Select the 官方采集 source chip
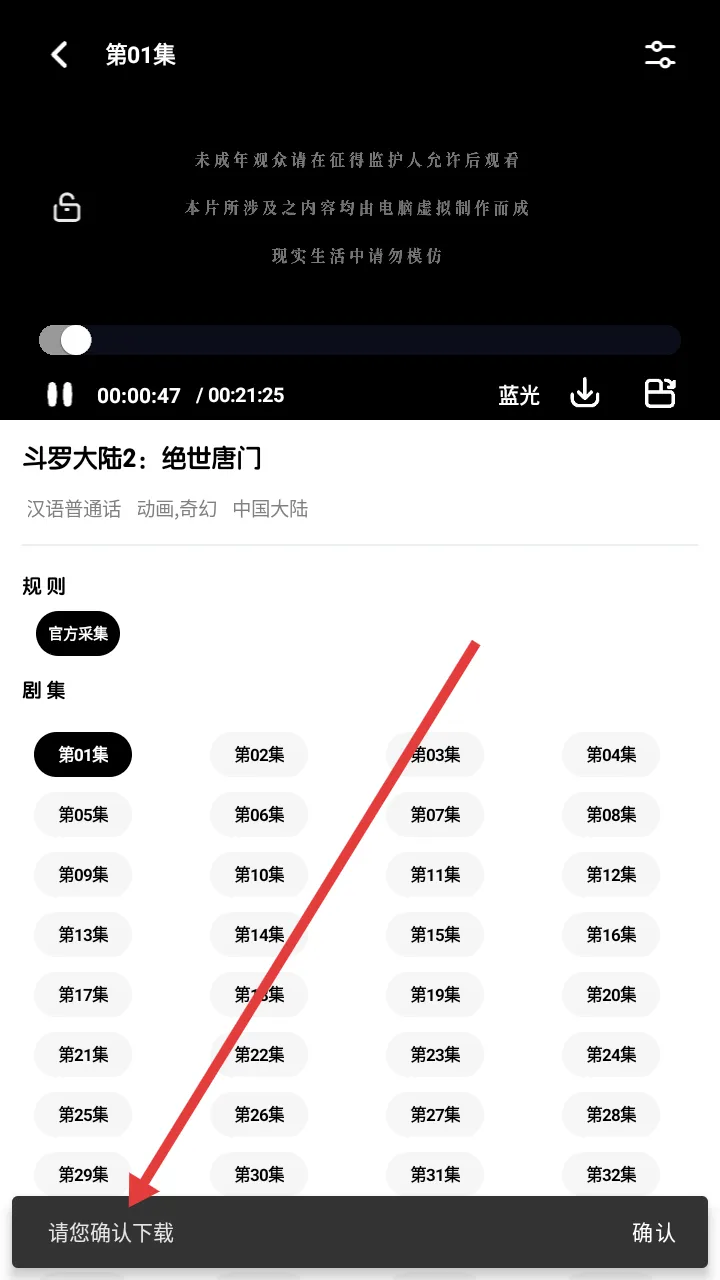720x1280 pixels. (x=78, y=634)
